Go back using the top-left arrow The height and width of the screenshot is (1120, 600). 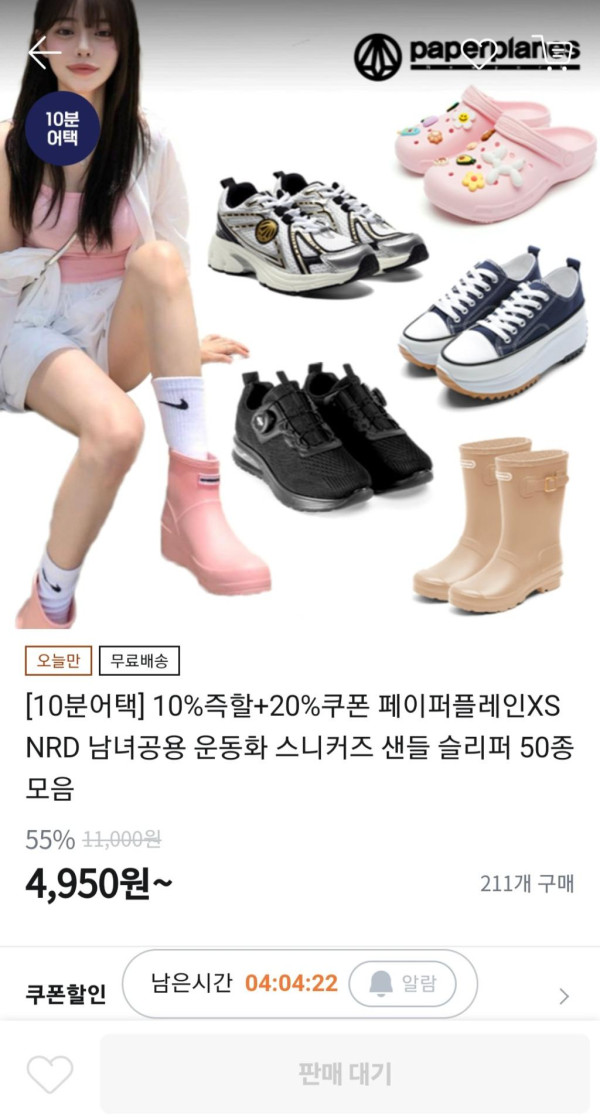pos(44,53)
